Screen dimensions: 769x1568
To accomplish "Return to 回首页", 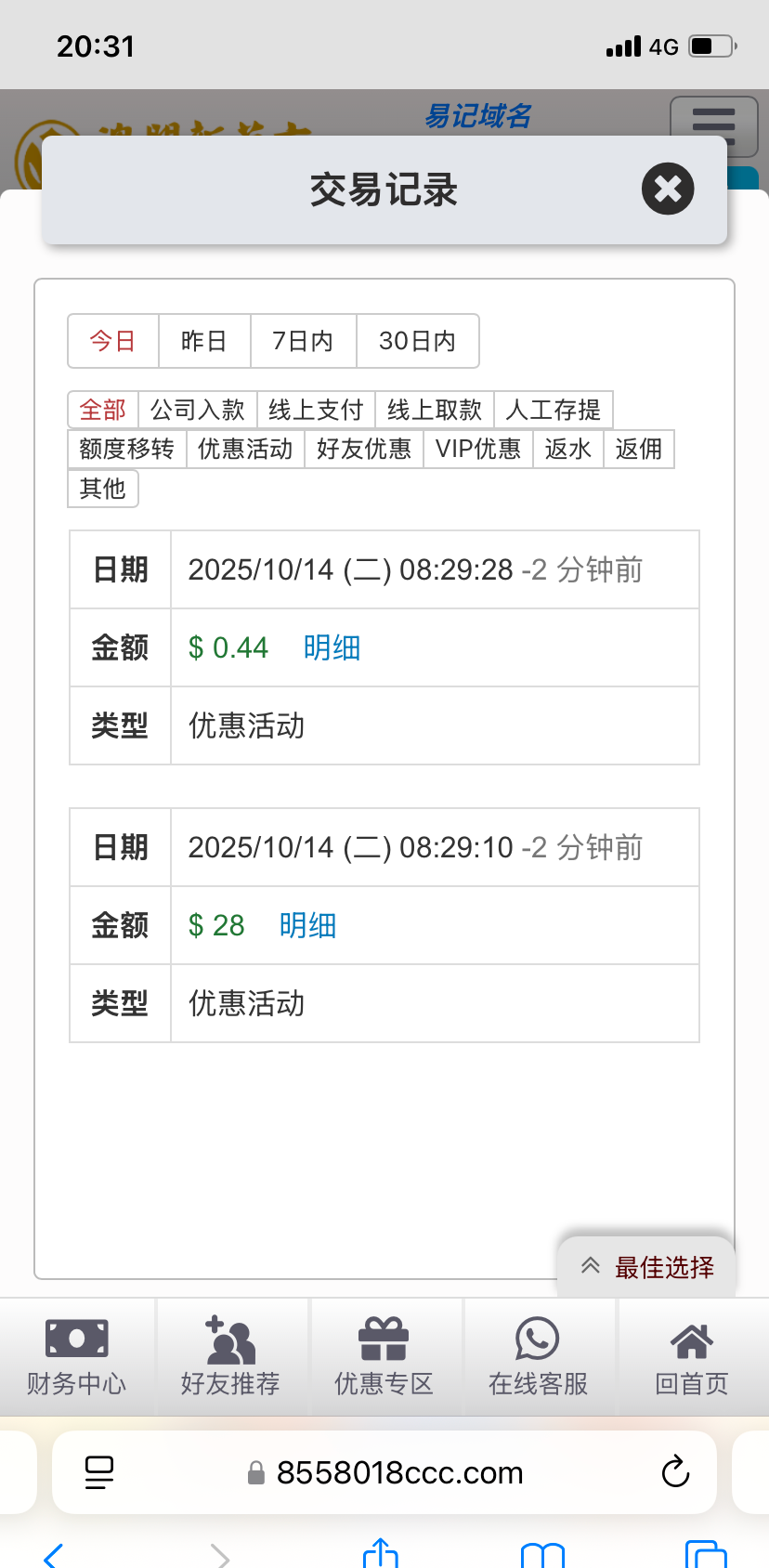I will pos(692,1357).
